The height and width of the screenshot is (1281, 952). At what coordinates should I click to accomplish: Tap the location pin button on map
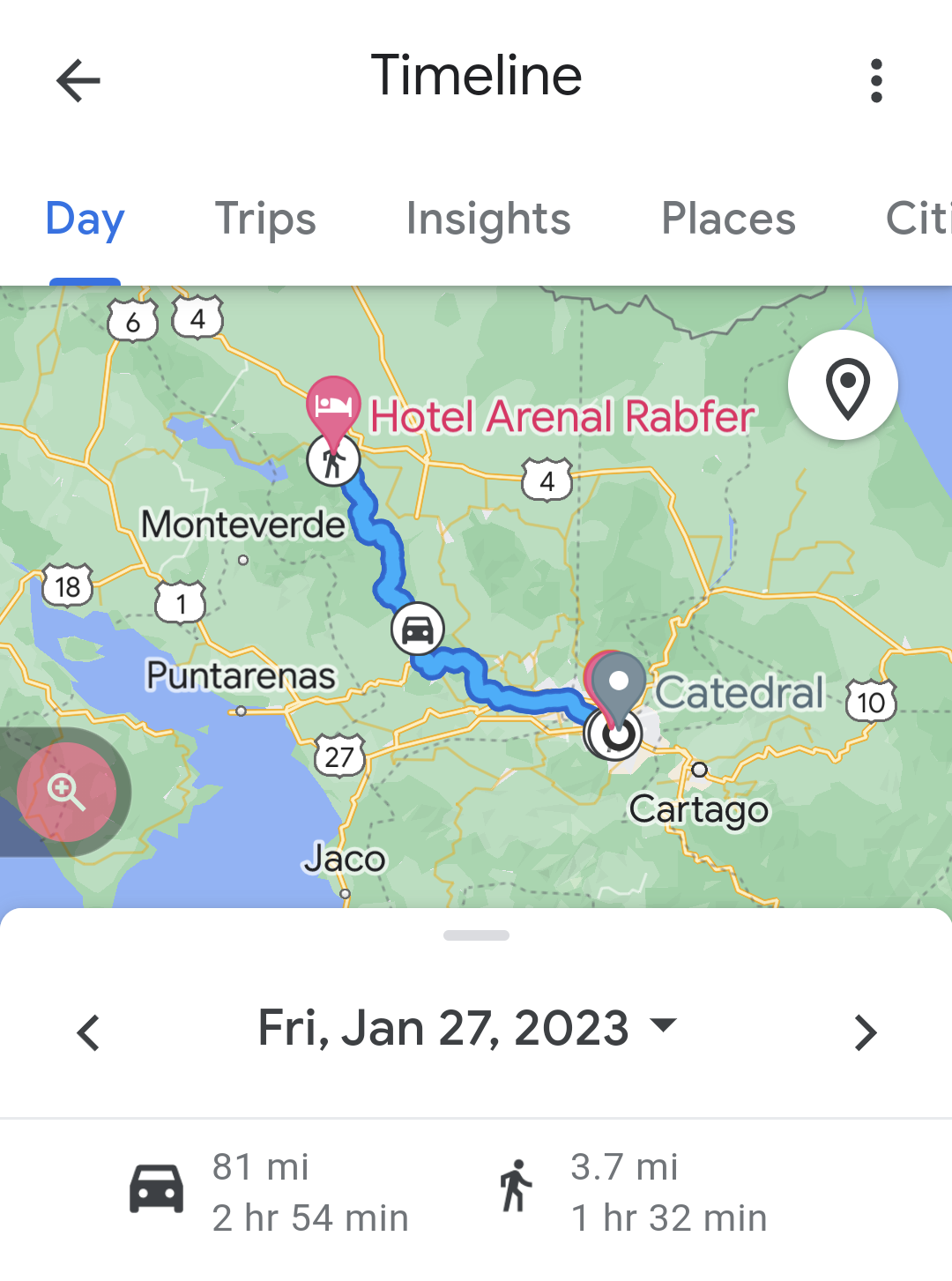[x=844, y=385]
